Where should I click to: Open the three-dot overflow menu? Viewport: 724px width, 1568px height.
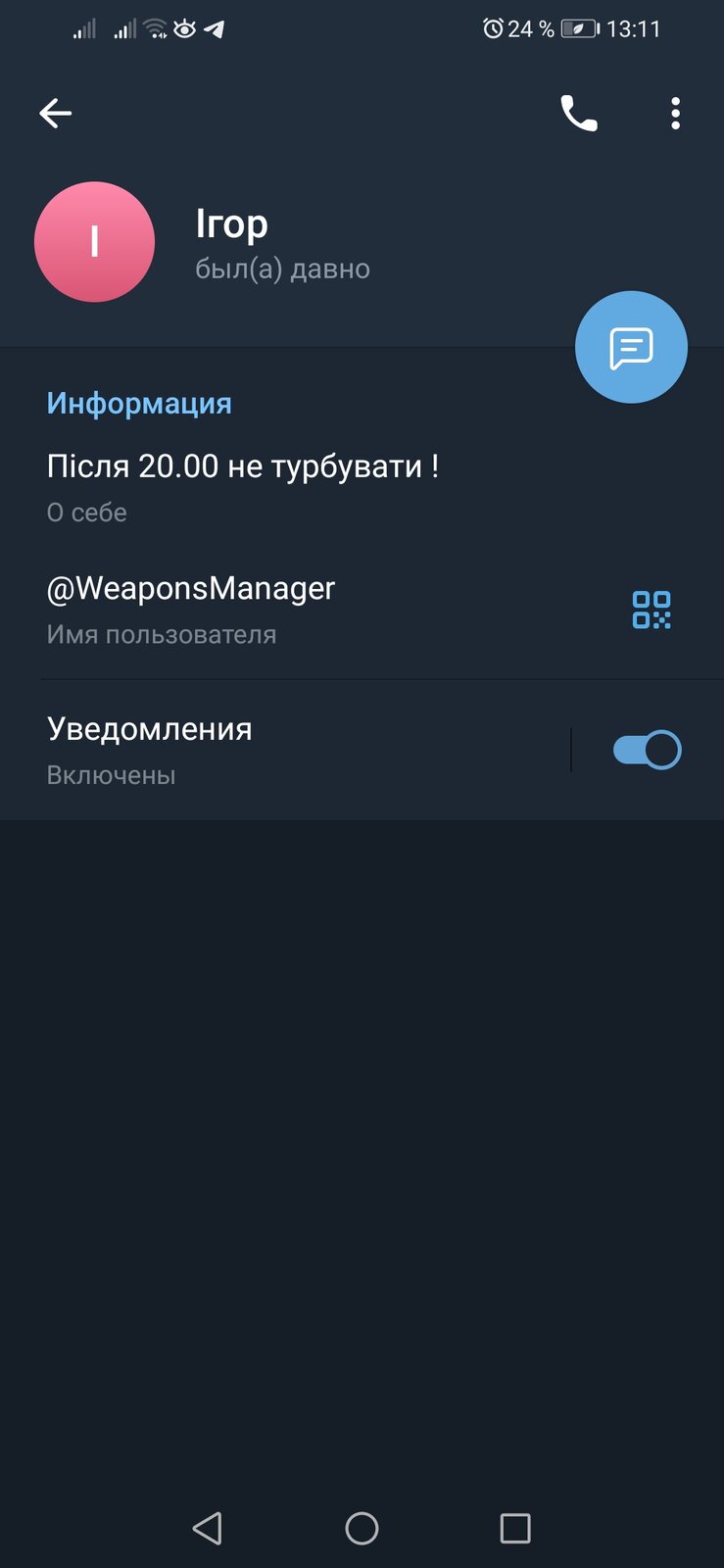[x=675, y=114]
